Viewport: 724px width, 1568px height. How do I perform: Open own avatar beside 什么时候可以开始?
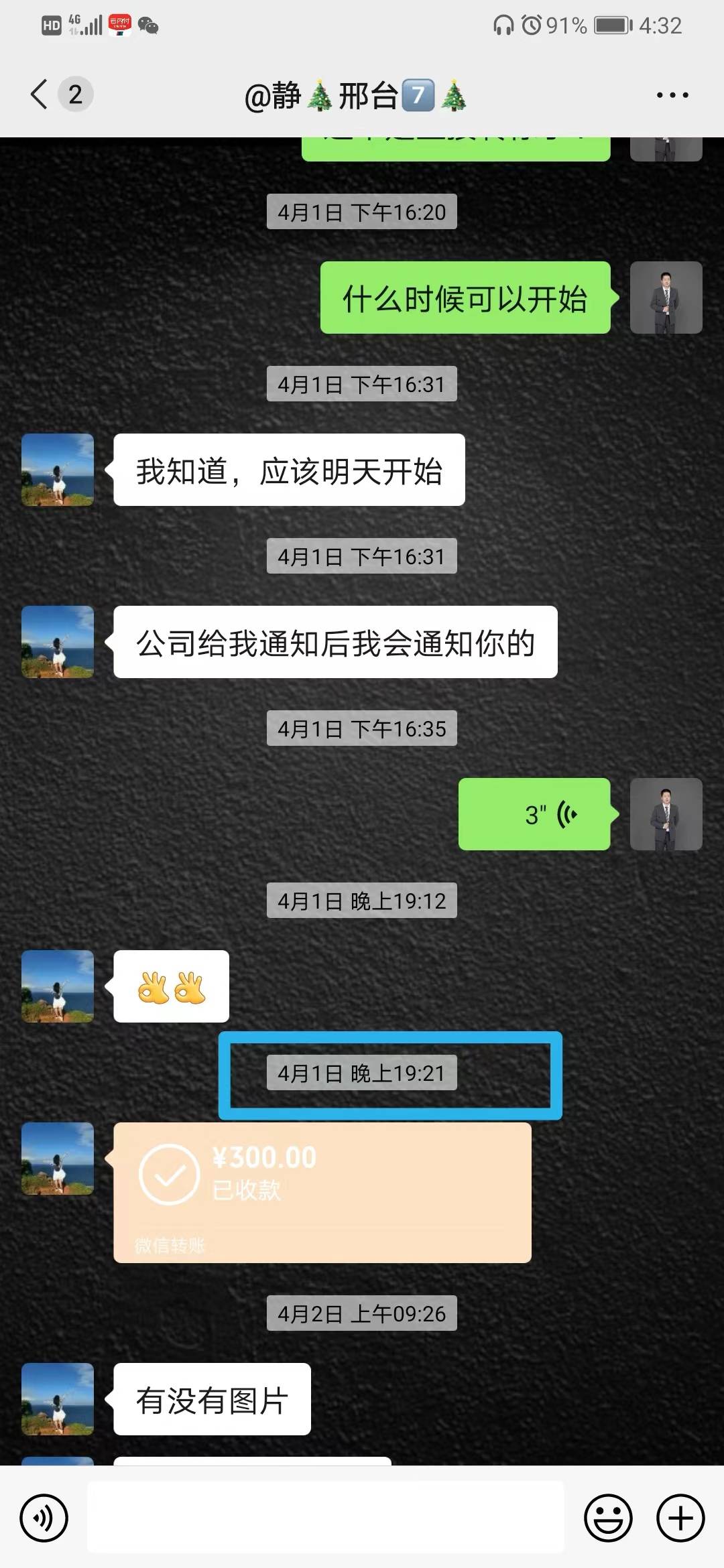pyautogui.click(x=666, y=298)
